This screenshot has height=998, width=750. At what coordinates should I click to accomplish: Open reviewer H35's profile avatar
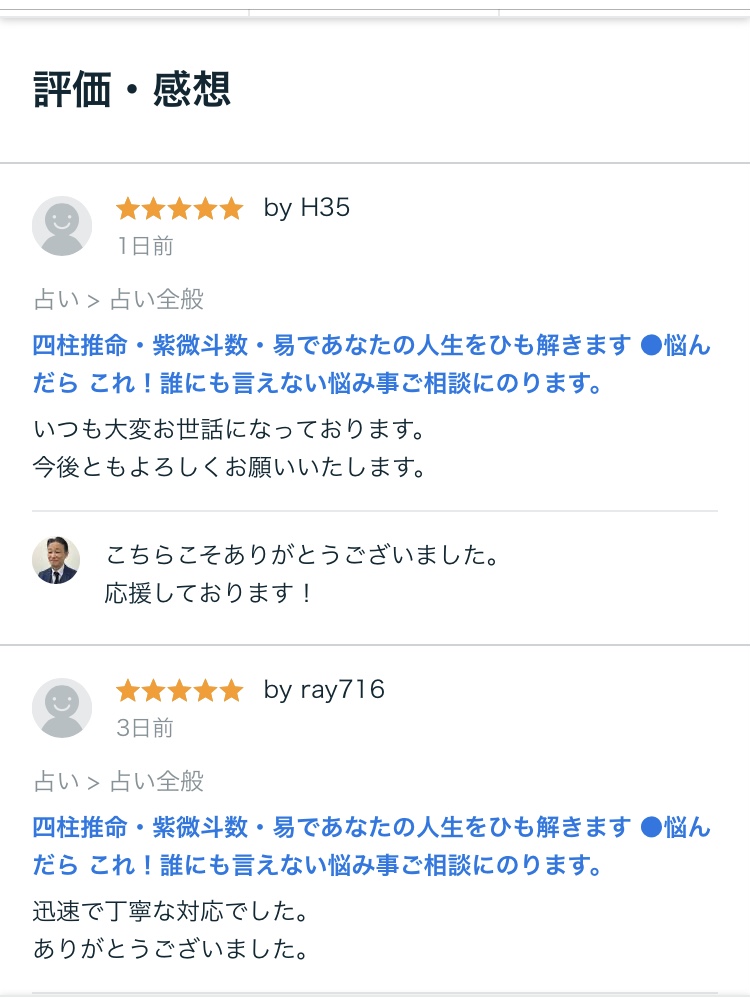[62, 226]
